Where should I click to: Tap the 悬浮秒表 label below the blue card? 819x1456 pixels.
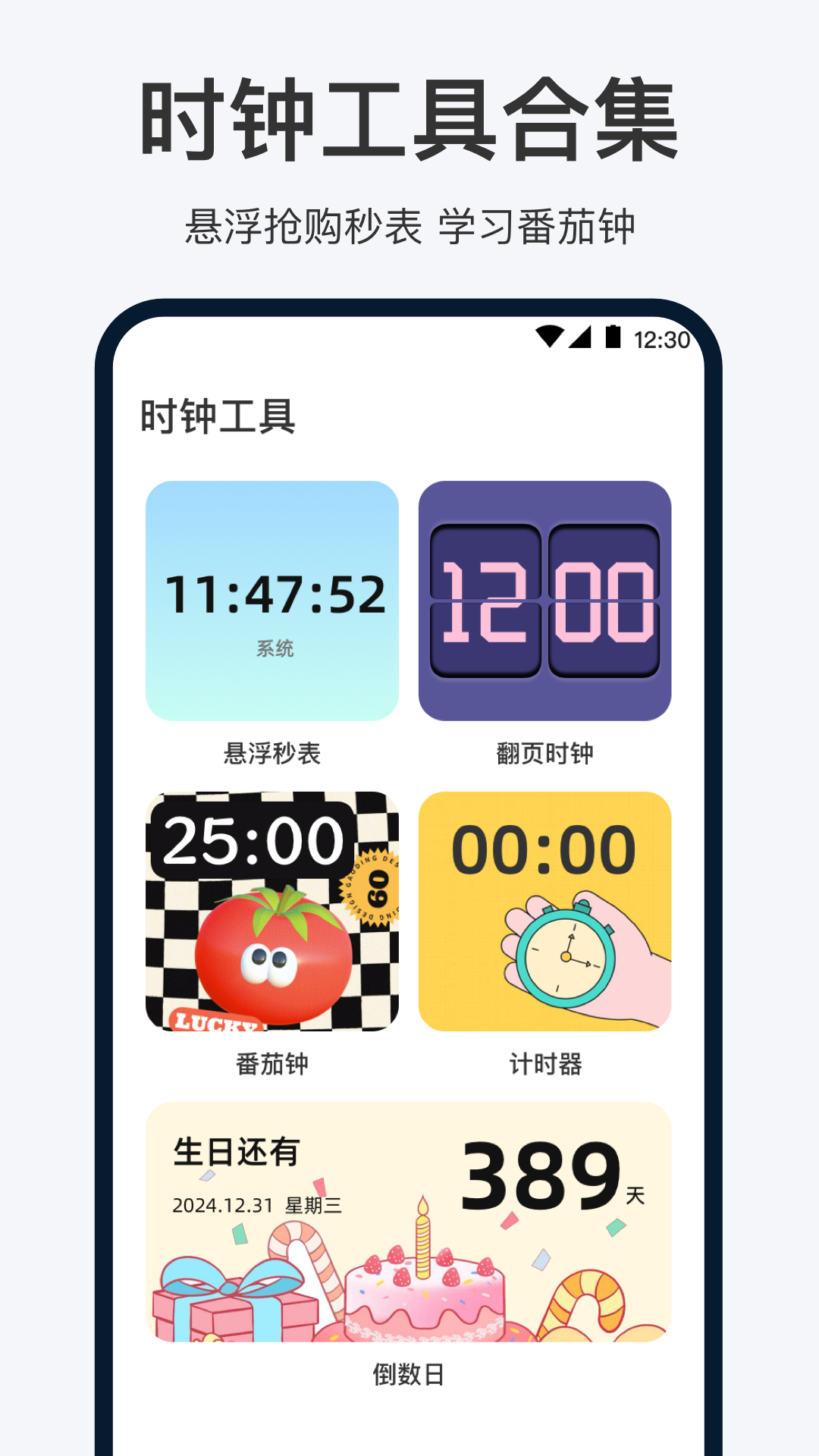273,753
